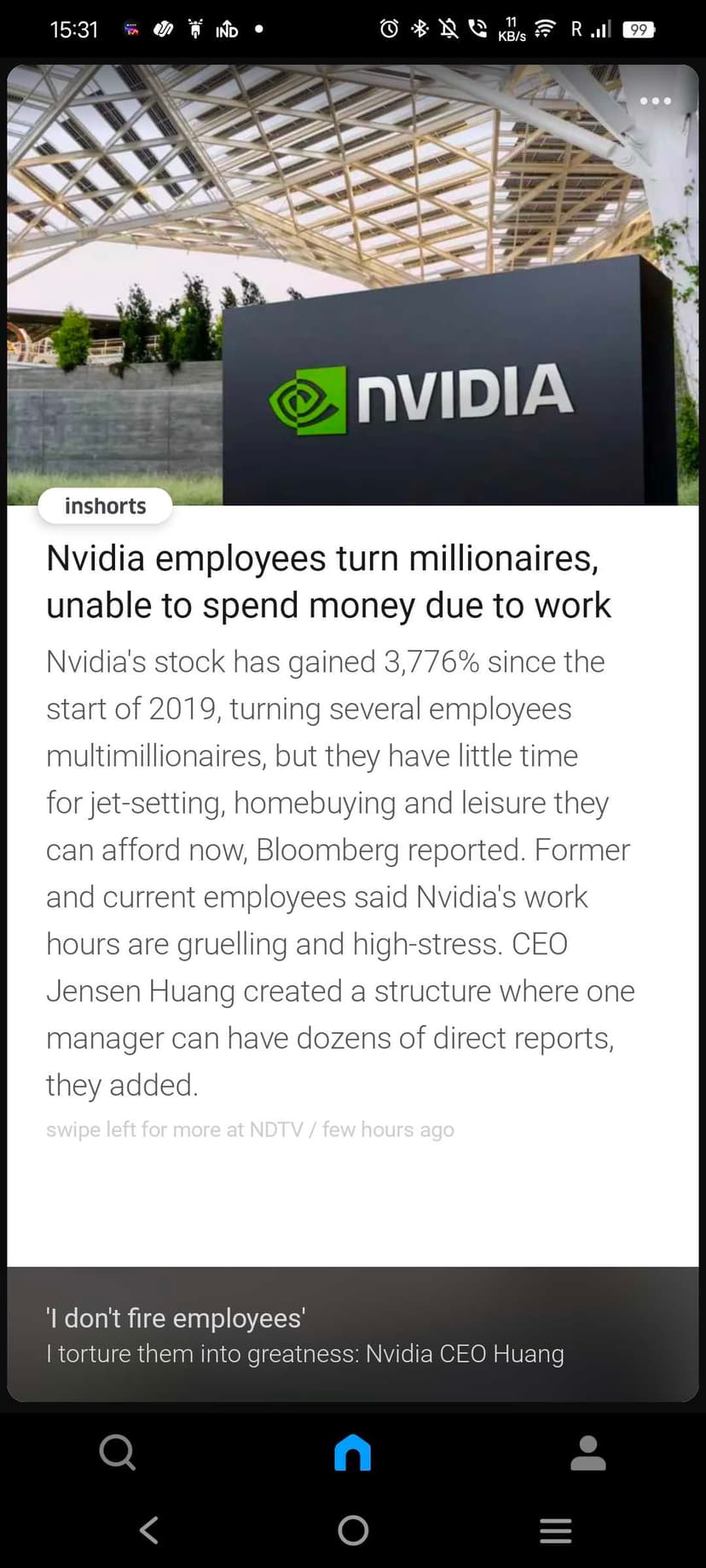Go to the home feed tab
This screenshot has width=706, height=1568.
[353, 1452]
